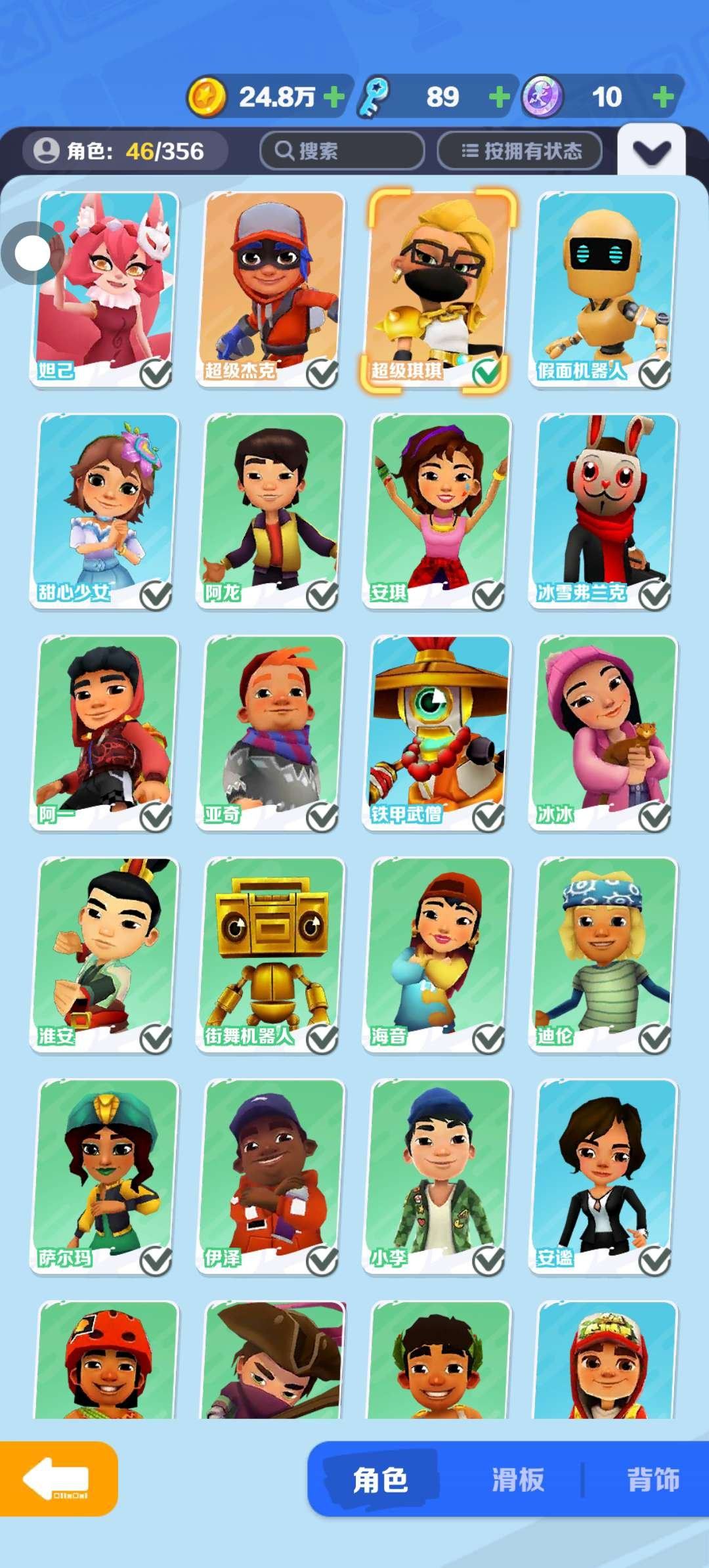Go back with the orange arrow
The width and height of the screenshot is (709, 1568).
click(58, 1479)
